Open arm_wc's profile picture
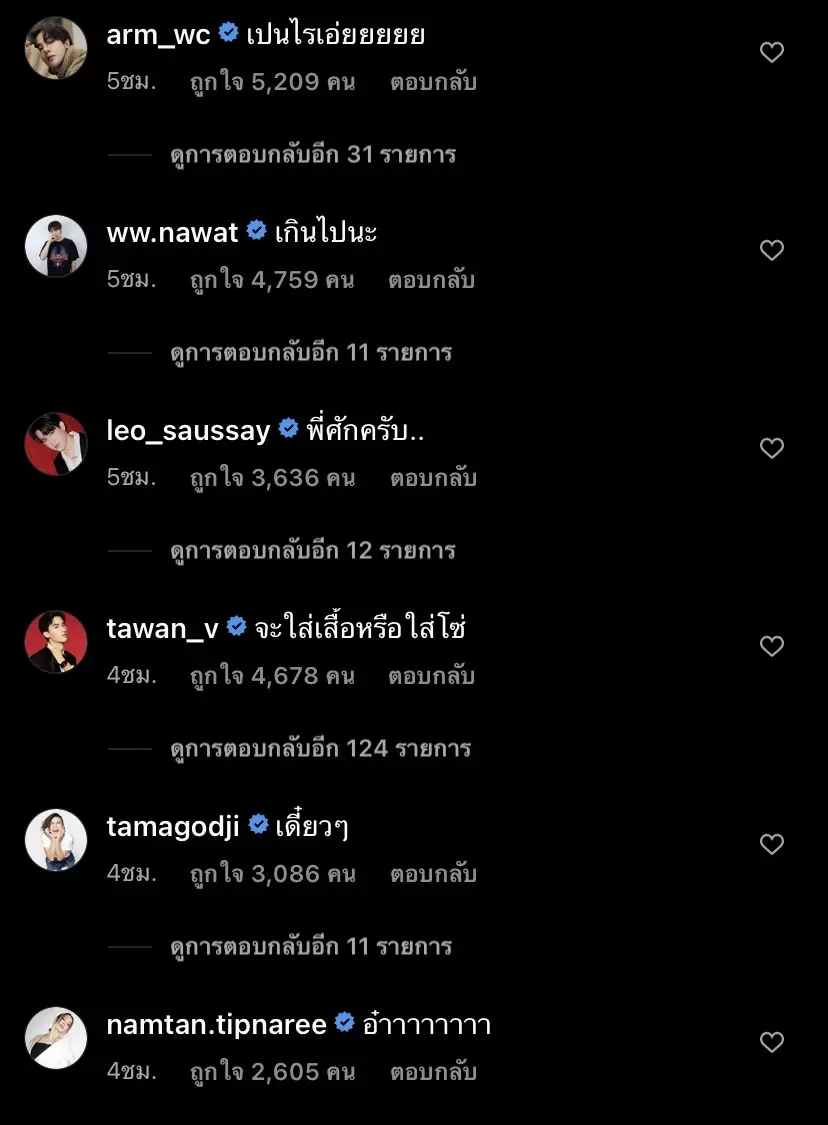 point(56,48)
